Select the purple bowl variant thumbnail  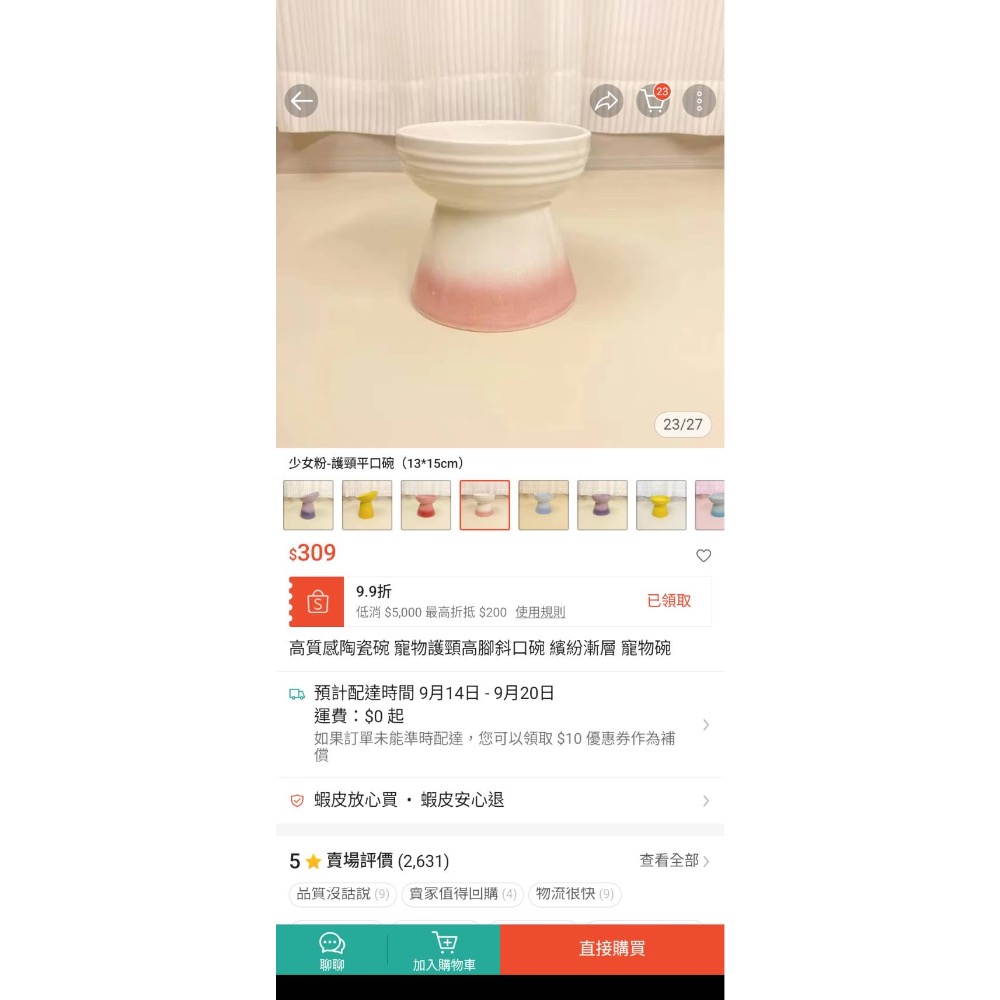pos(308,505)
